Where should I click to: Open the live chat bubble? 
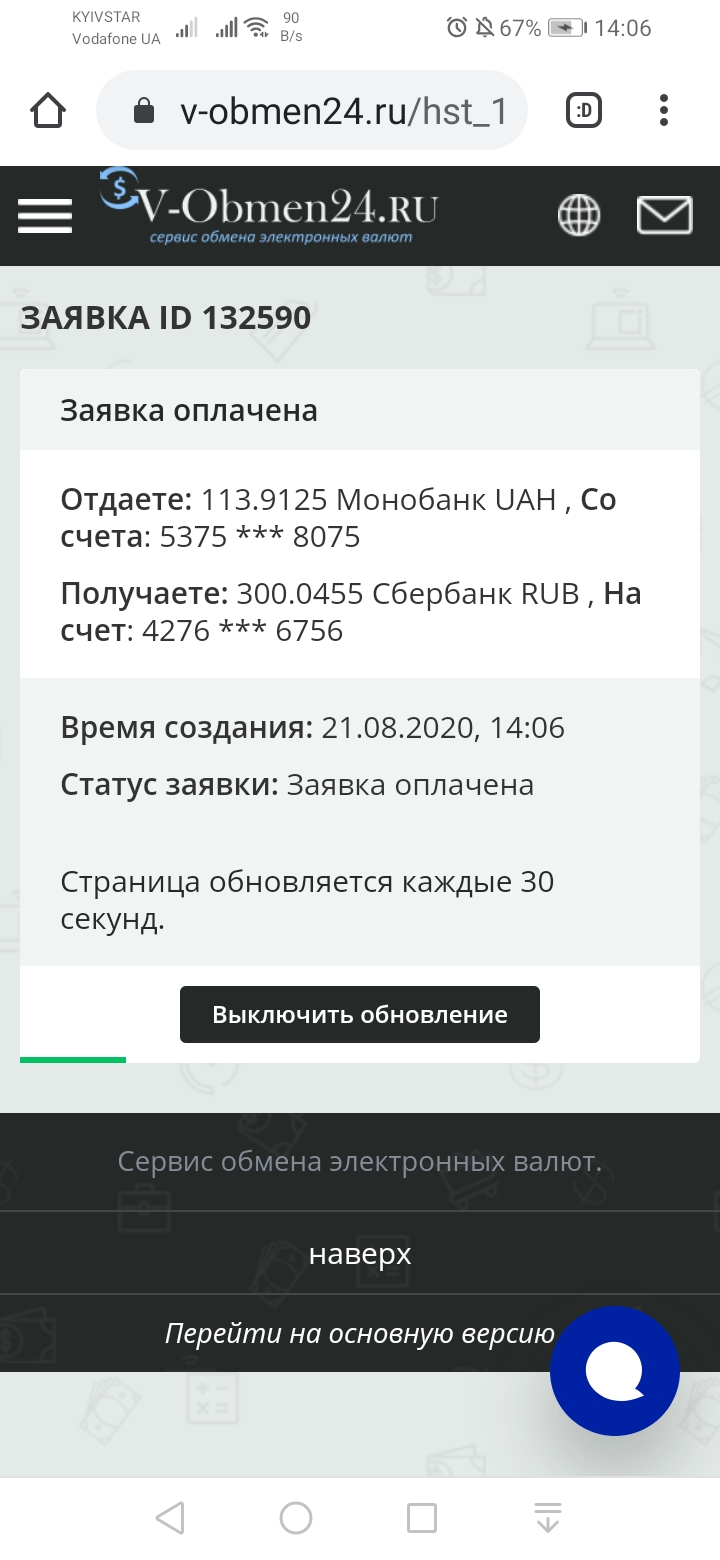pos(615,1371)
